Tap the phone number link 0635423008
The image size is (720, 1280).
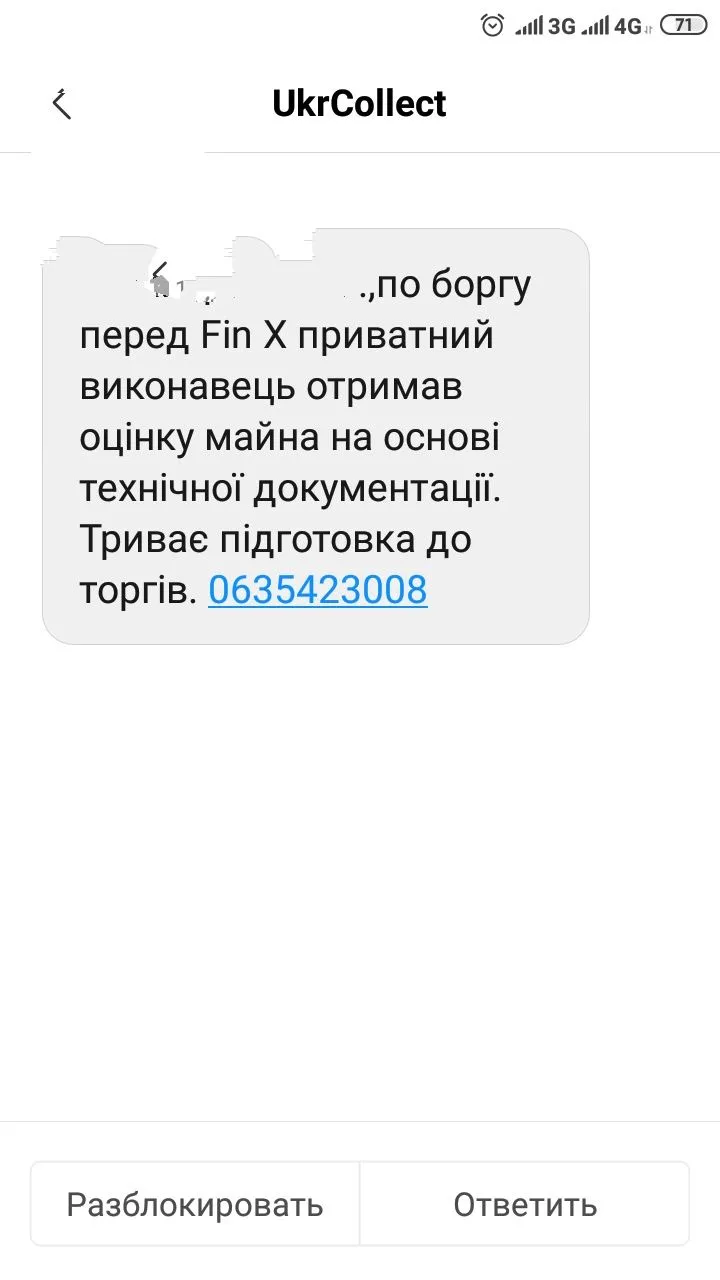coord(318,591)
